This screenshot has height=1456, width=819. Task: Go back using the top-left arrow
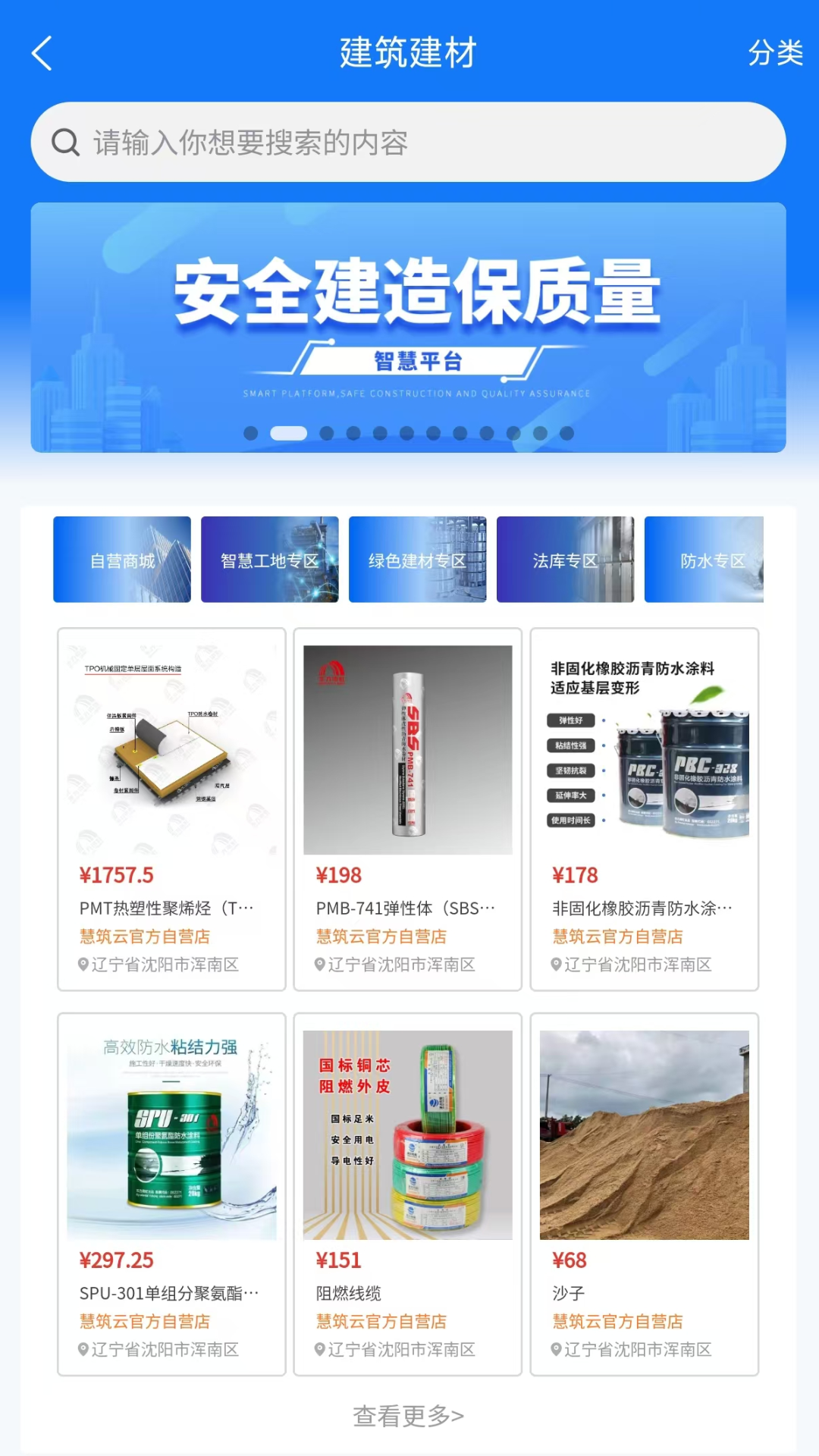coord(42,53)
